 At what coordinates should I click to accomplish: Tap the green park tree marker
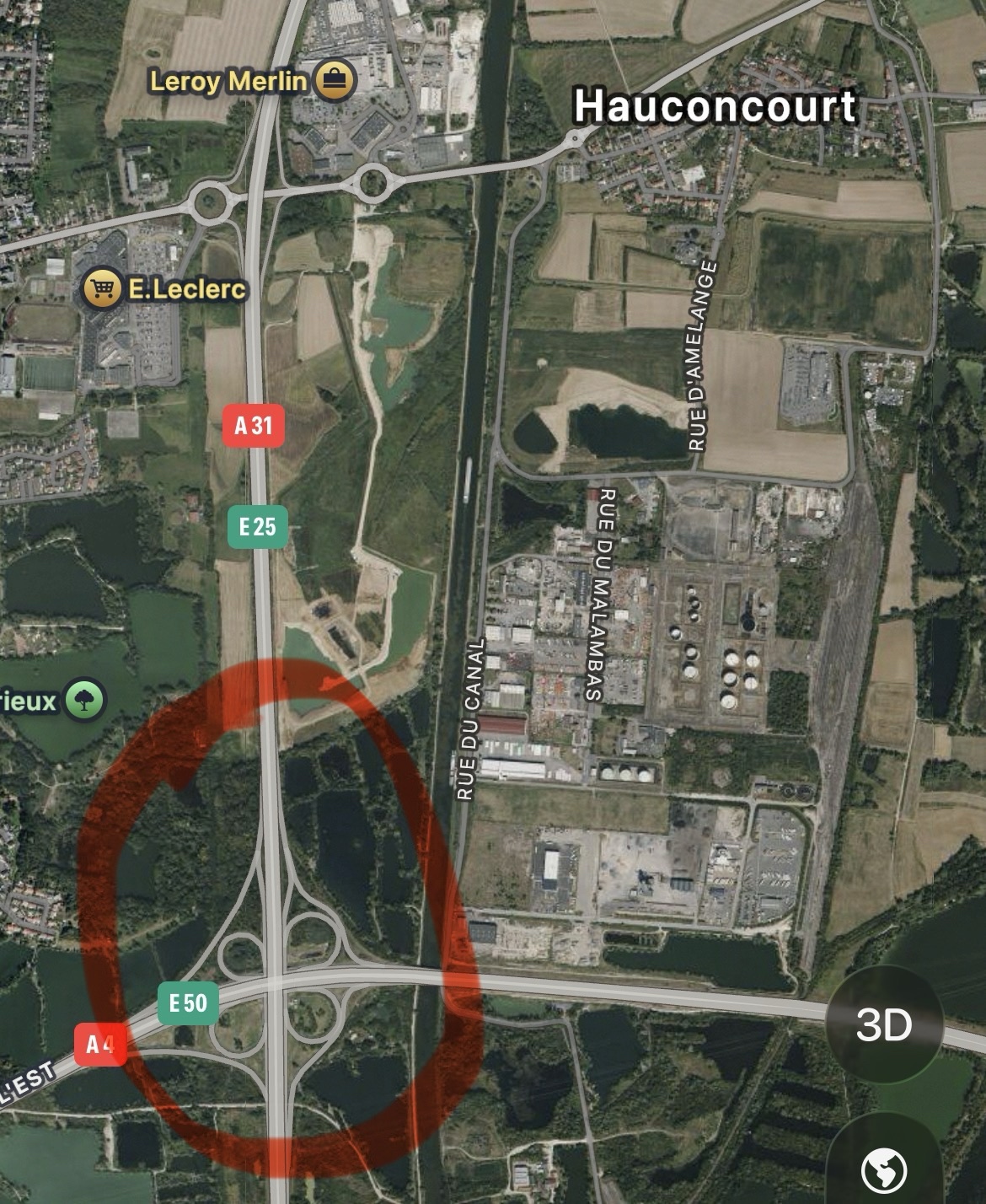[84, 700]
